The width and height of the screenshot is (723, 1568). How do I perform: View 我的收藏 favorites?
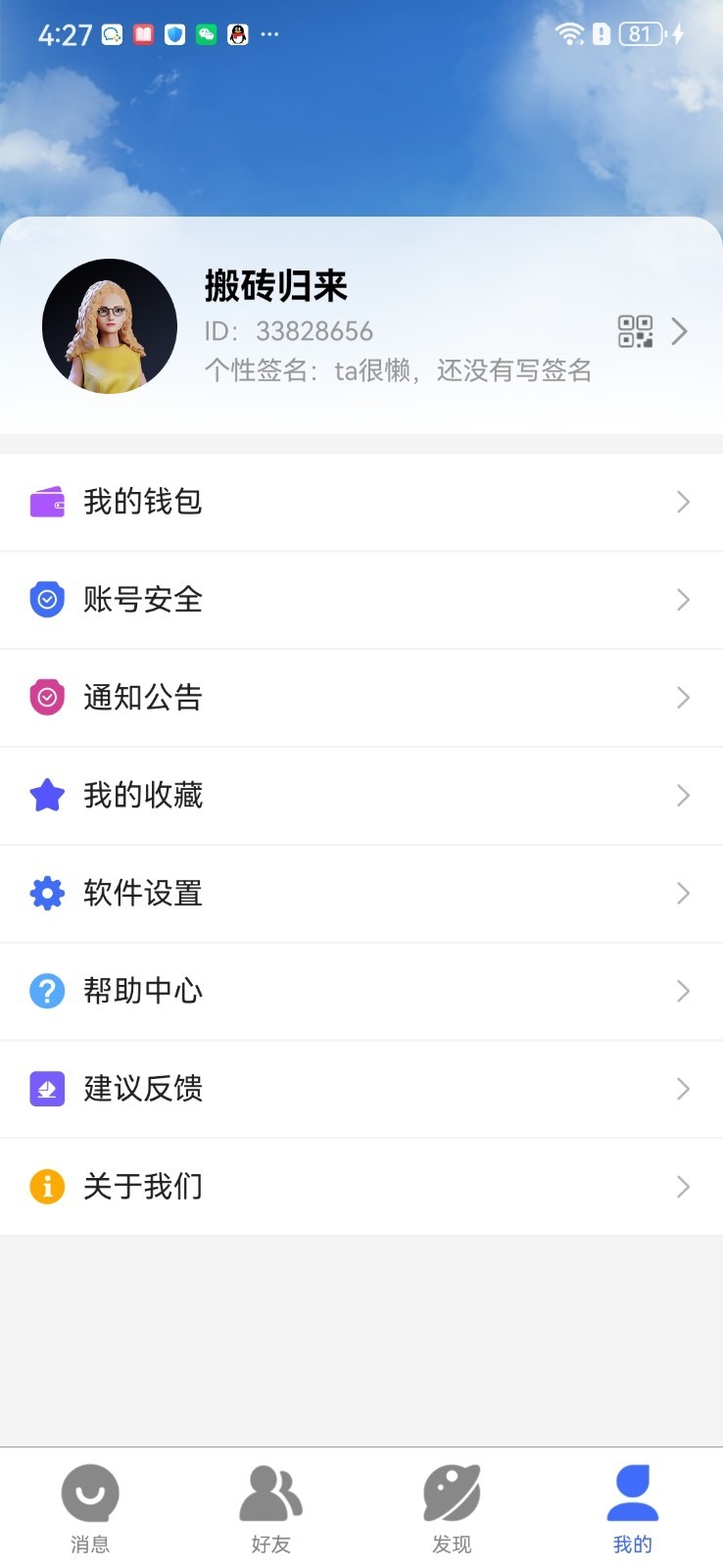(361, 796)
